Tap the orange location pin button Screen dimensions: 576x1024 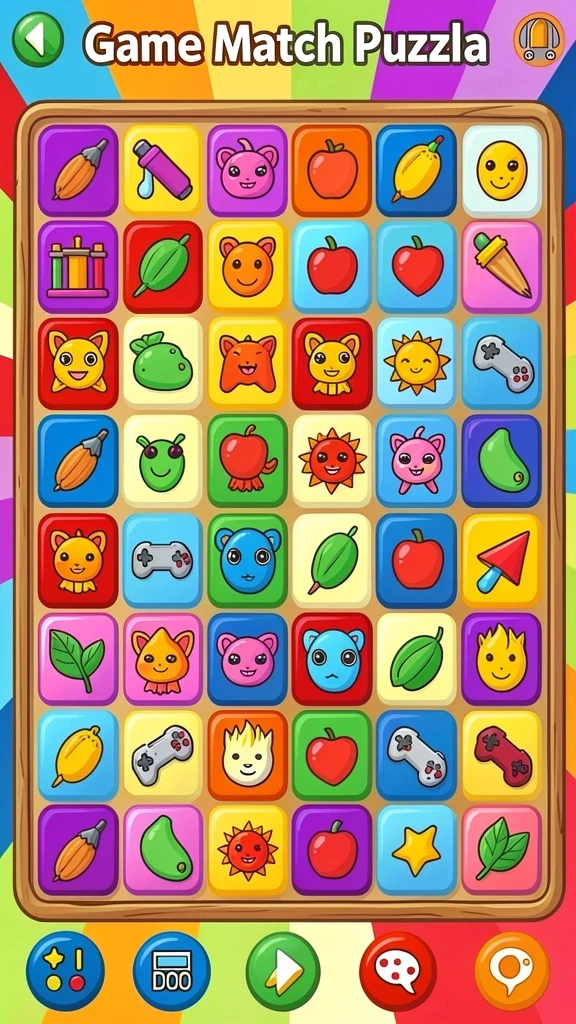[x=512, y=971]
